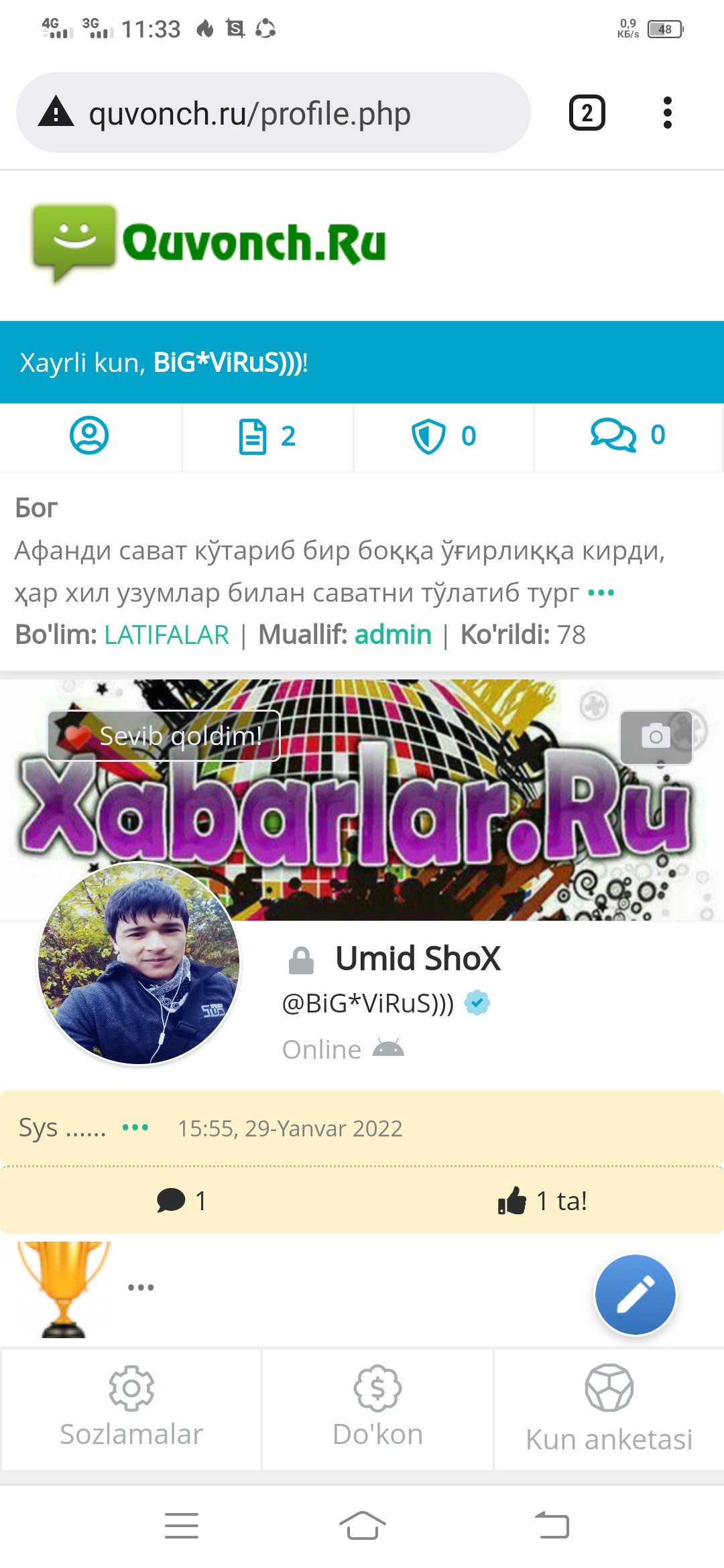
Task: Tap the browser address bar
Action: [x=268, y=113]
